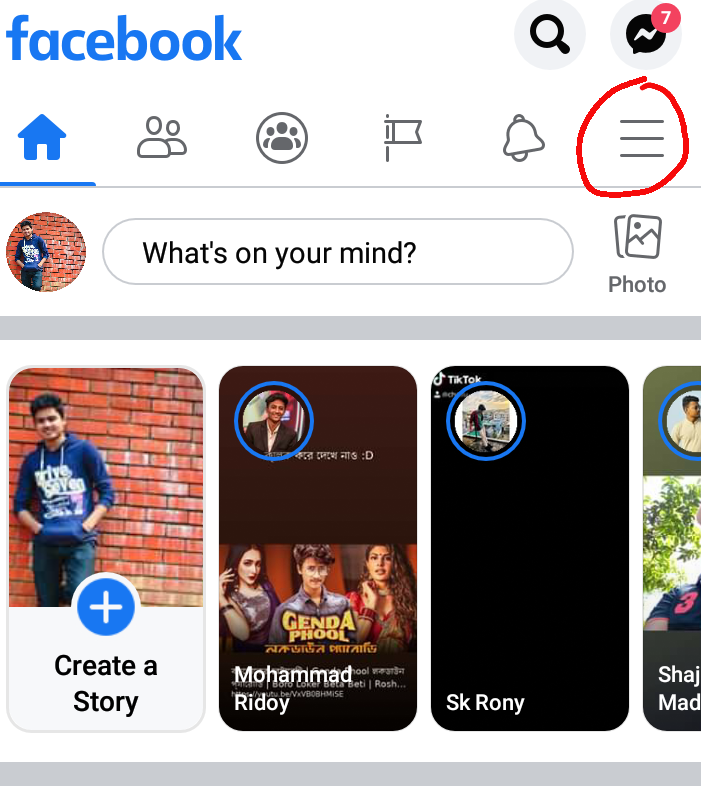This screenshot has height=807, width=701.
Task: View Mohammad Ridoy's story
Action: [x=317, y=547]
